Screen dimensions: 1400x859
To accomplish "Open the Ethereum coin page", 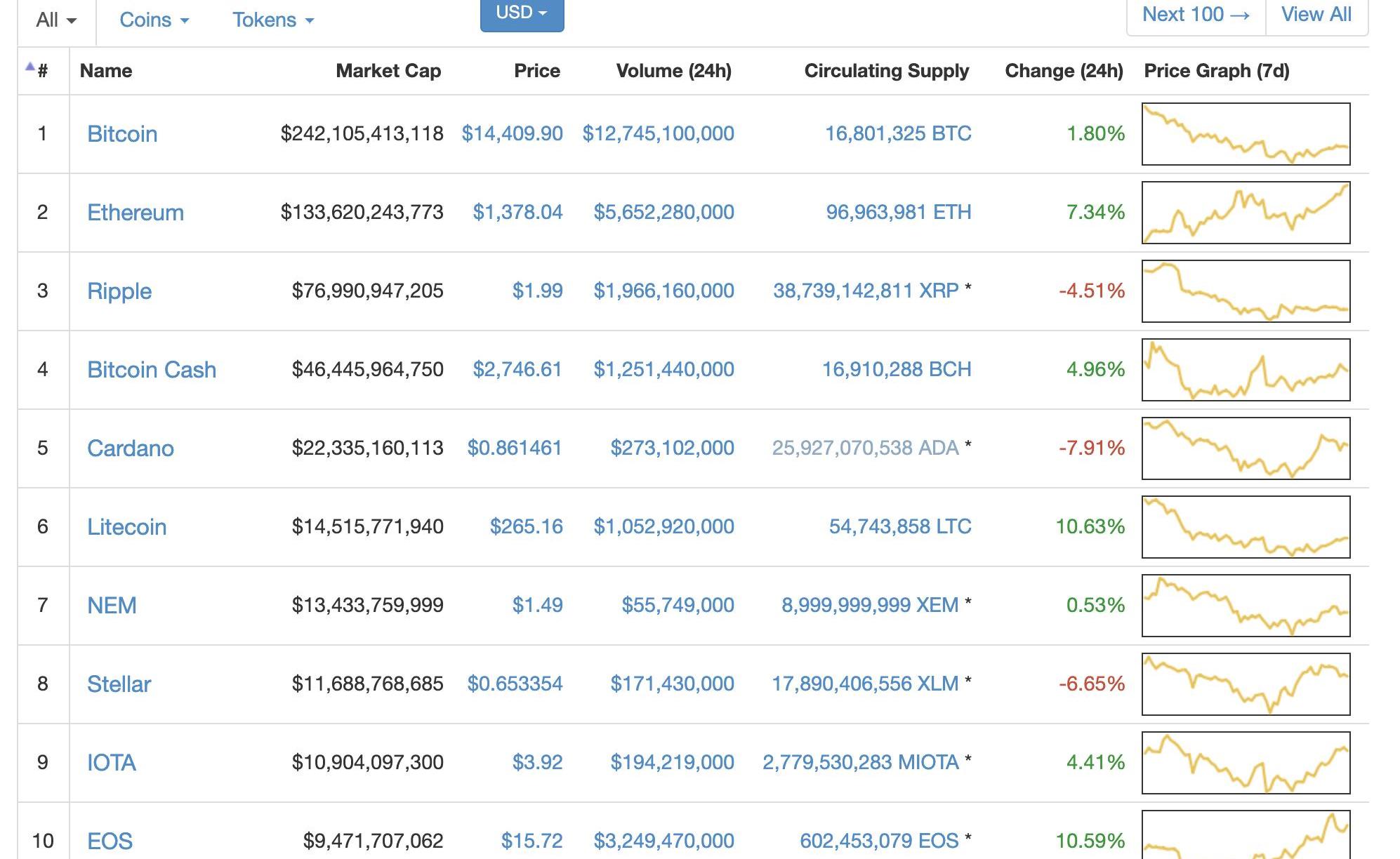I will click(x=136, y=213).
